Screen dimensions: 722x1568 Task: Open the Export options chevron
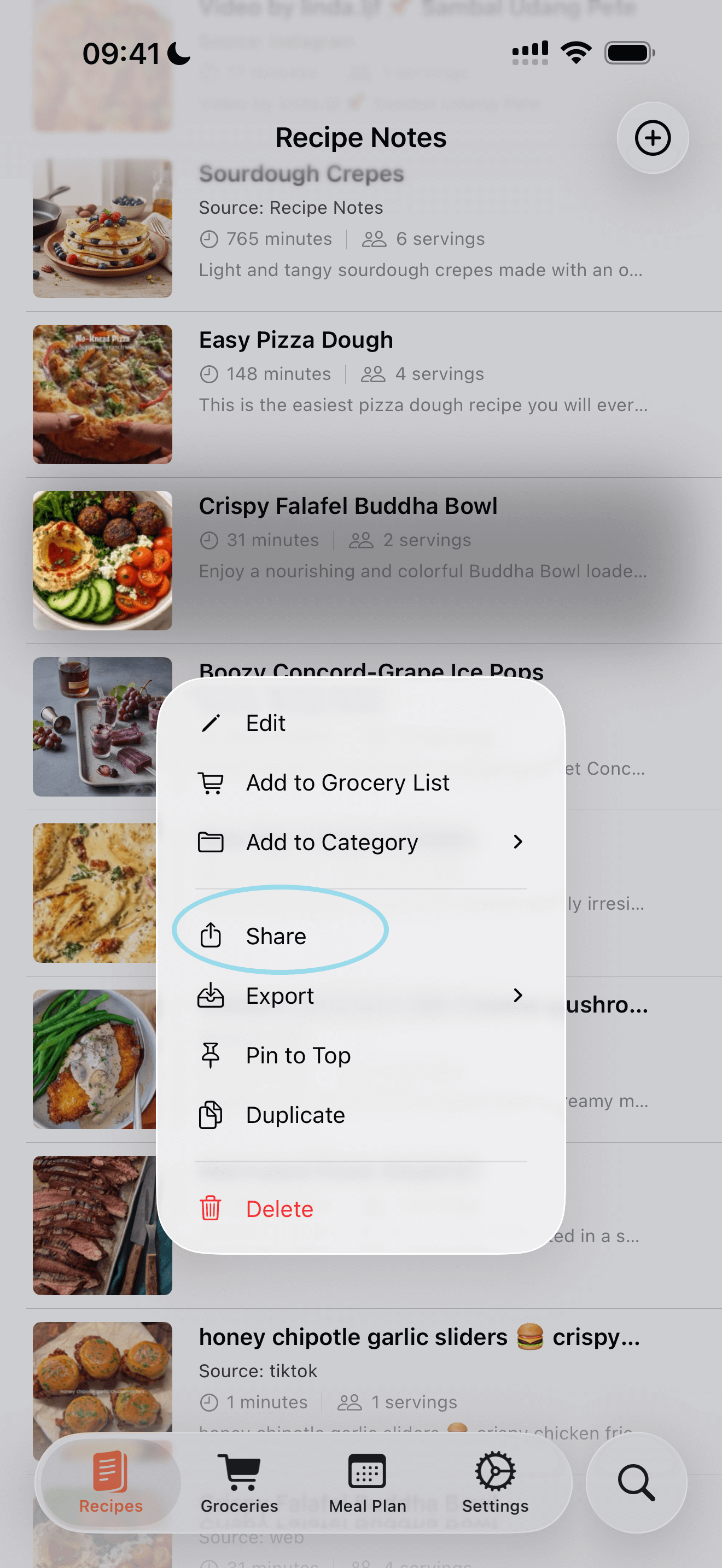(x=518, y=995)
